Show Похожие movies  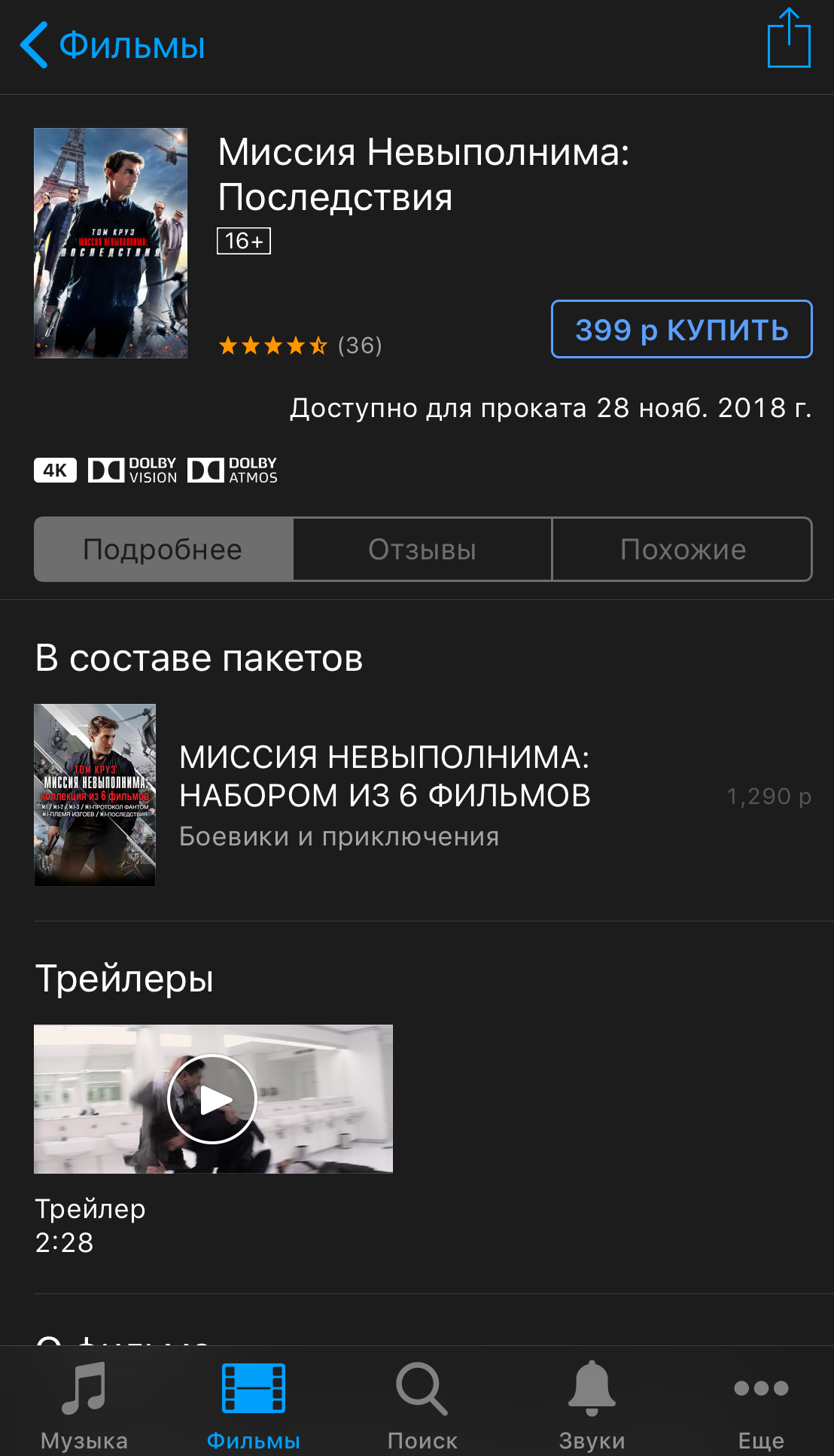[x=682, y=550]
